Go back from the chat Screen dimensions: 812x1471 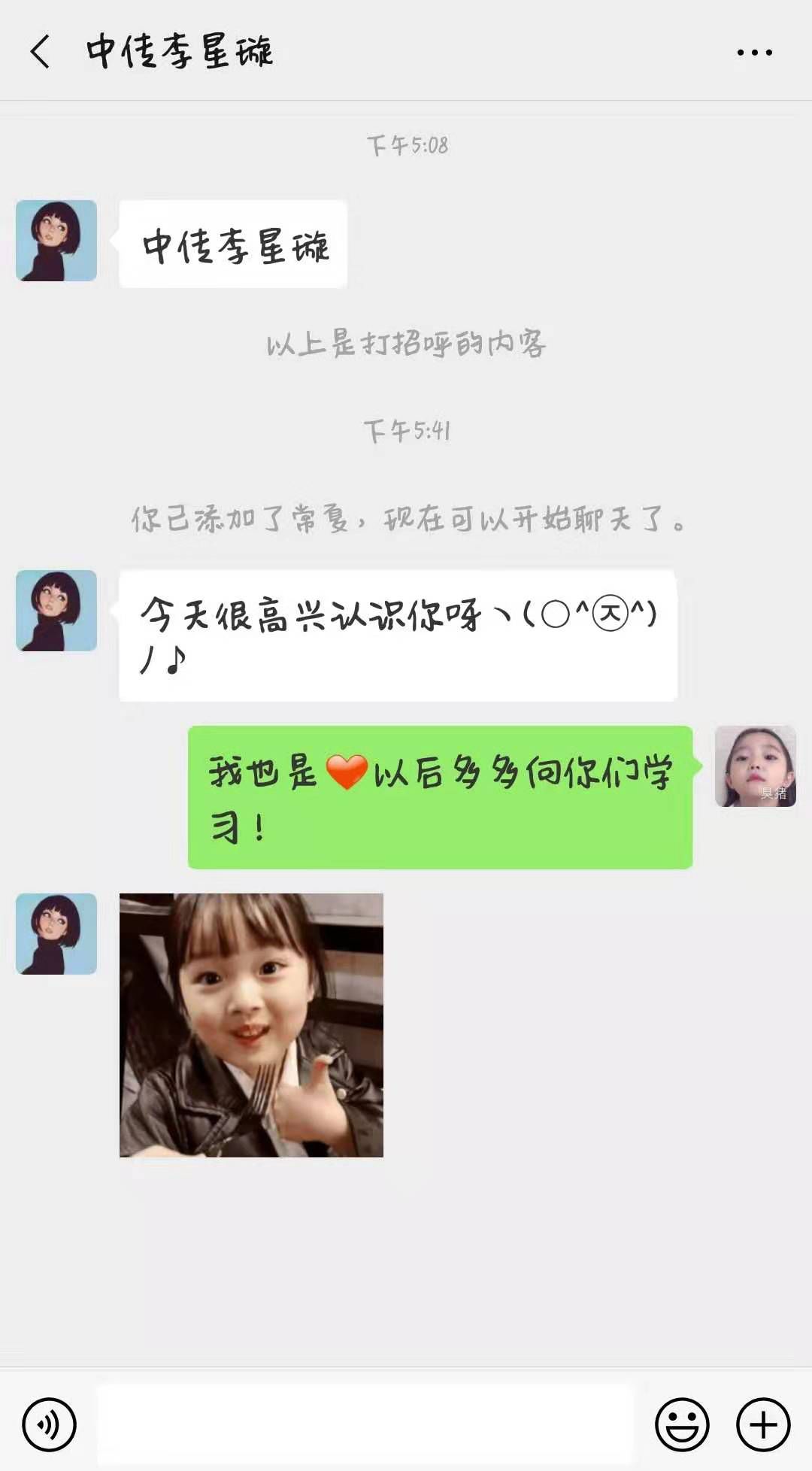click(x=41, y=52)
